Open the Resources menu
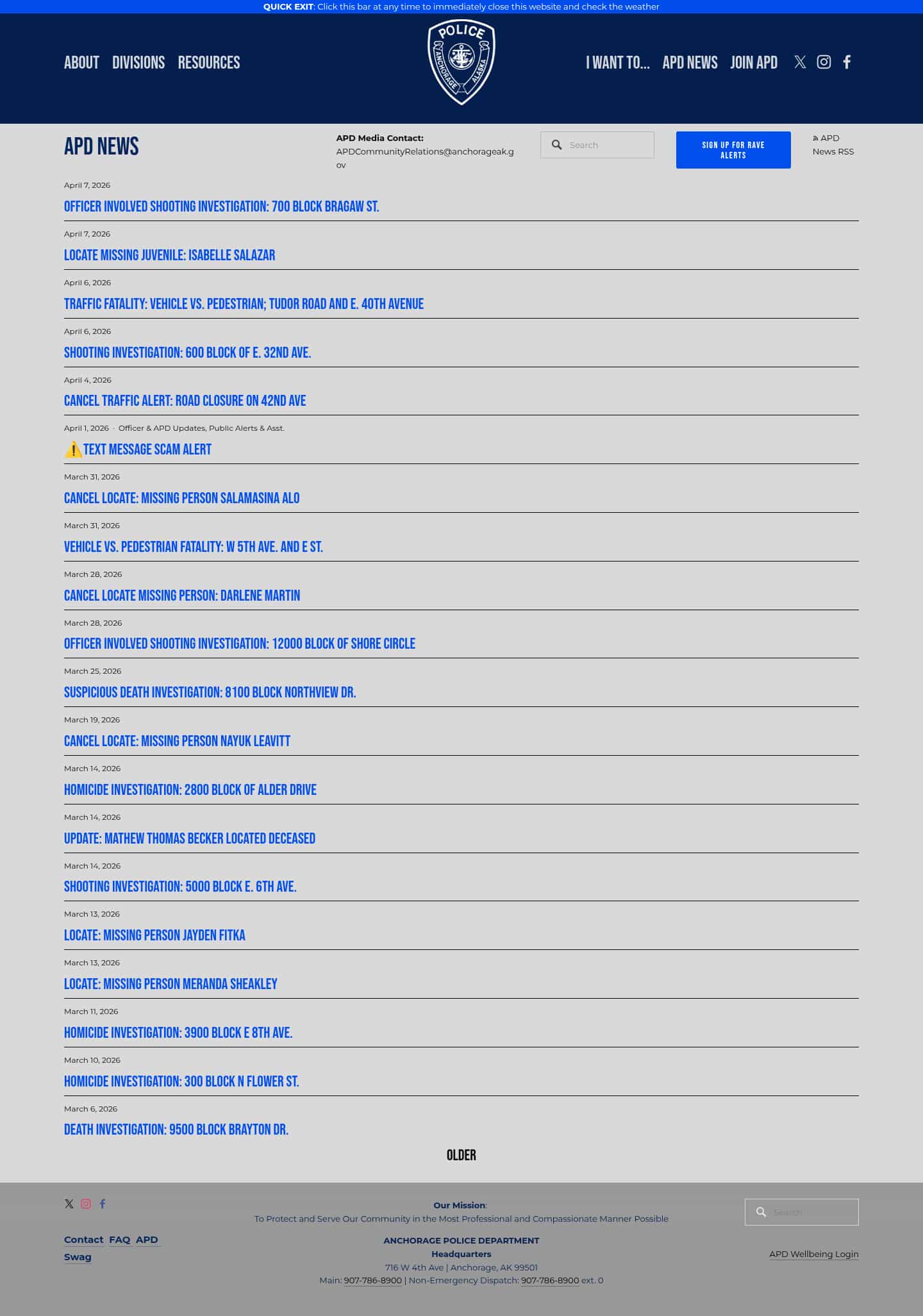 209,62
